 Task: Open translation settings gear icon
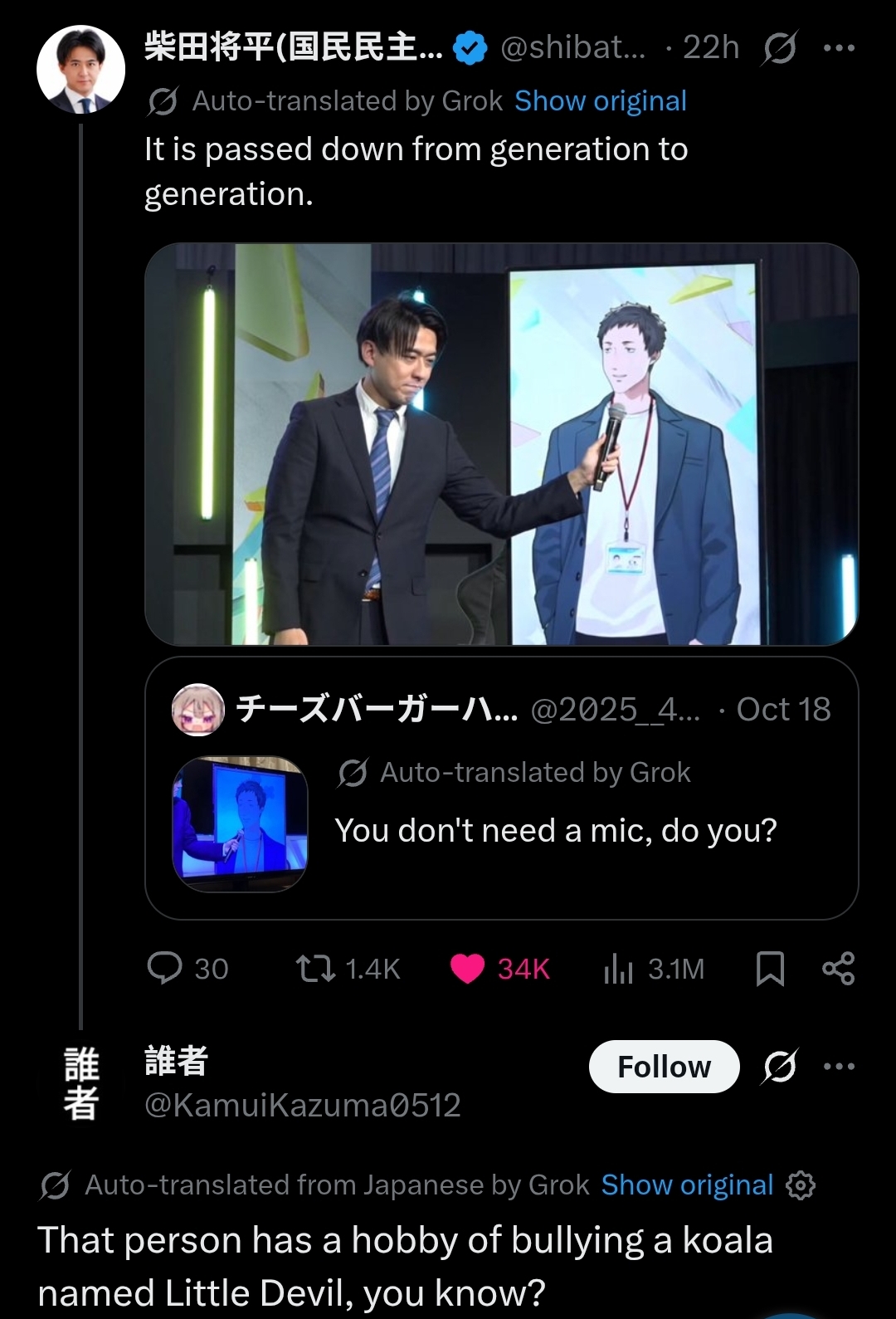[801, 1185]
